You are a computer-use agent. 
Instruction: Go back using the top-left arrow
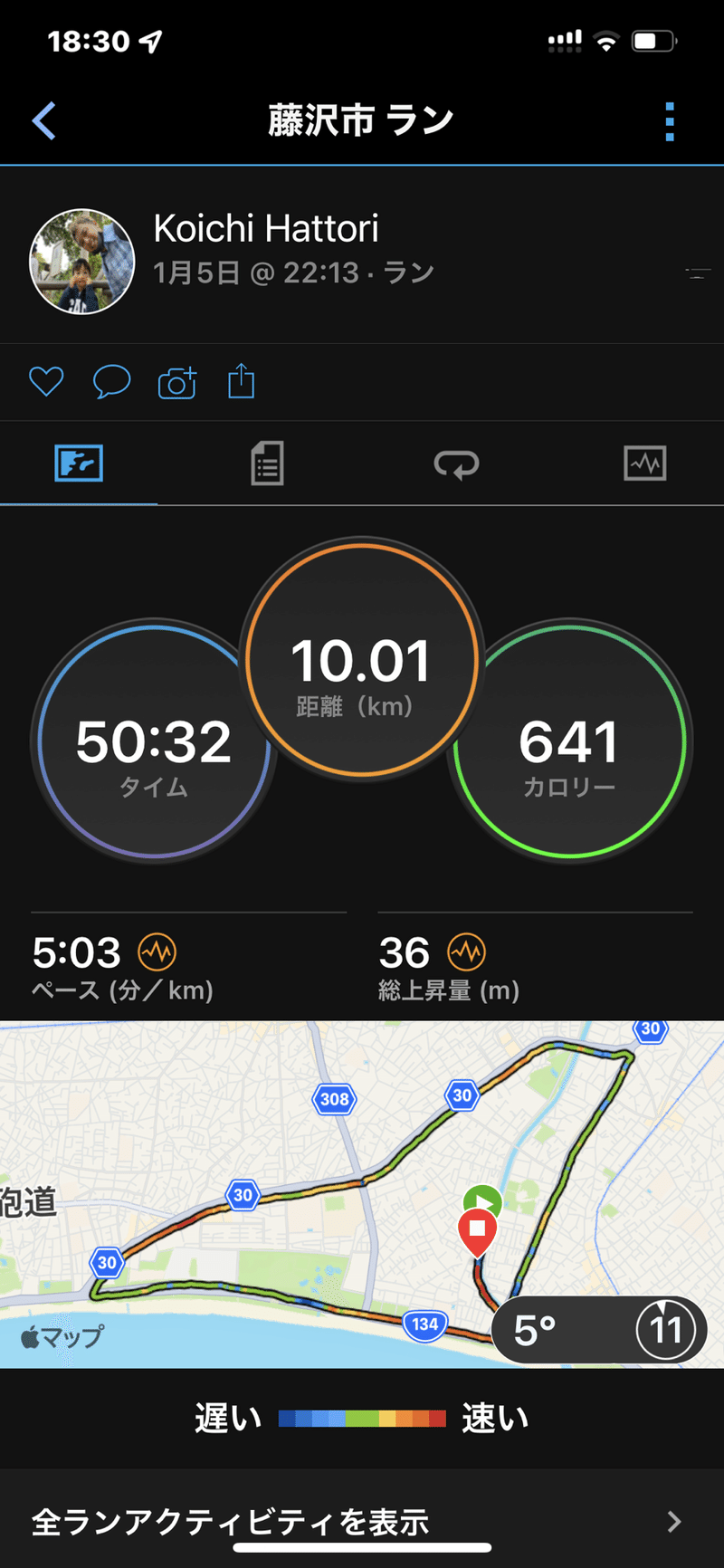(x=44, y=121)
